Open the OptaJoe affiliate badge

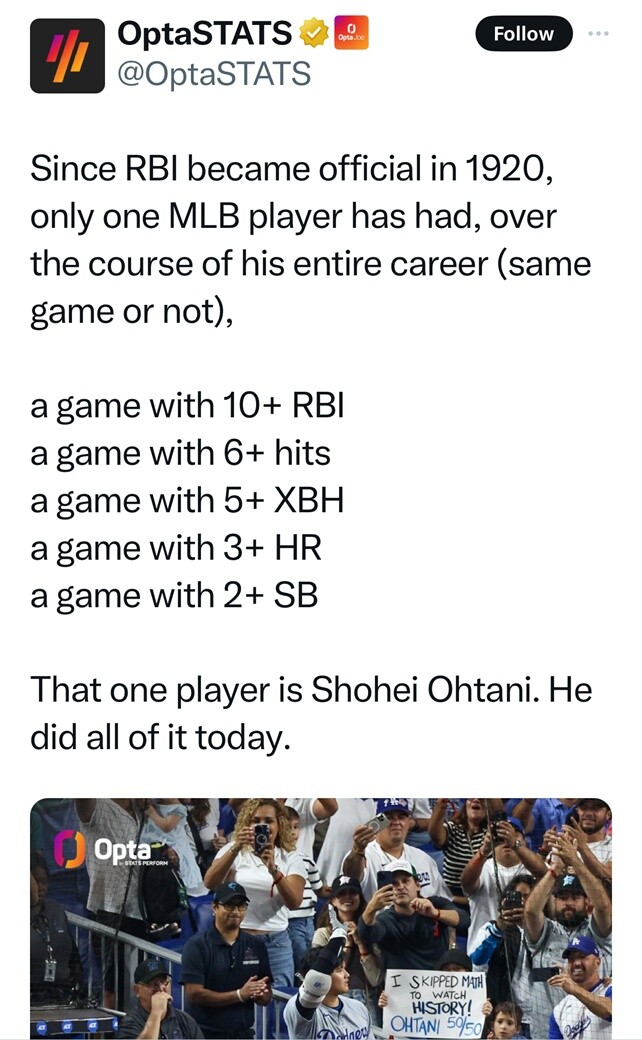[x=351, y=32]
